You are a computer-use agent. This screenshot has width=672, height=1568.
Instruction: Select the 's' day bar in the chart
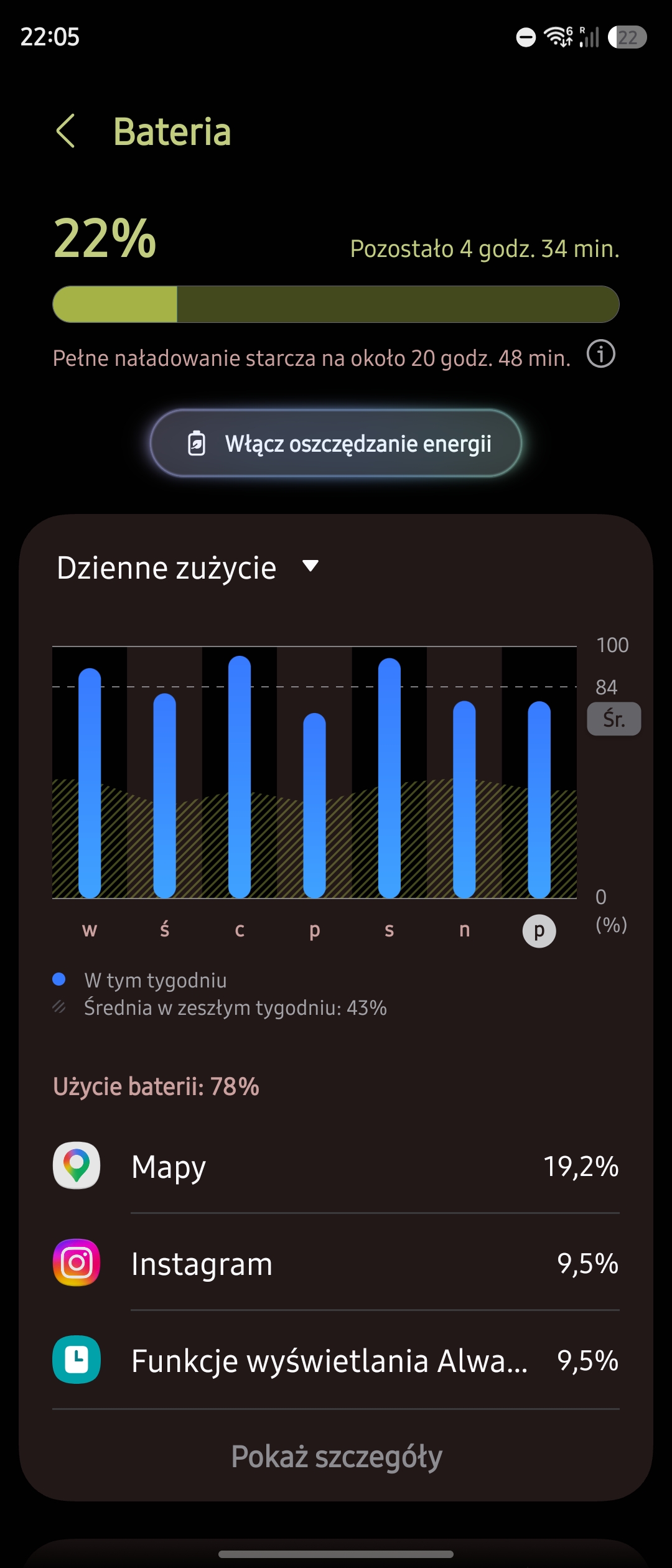click(x=390, y=778)
